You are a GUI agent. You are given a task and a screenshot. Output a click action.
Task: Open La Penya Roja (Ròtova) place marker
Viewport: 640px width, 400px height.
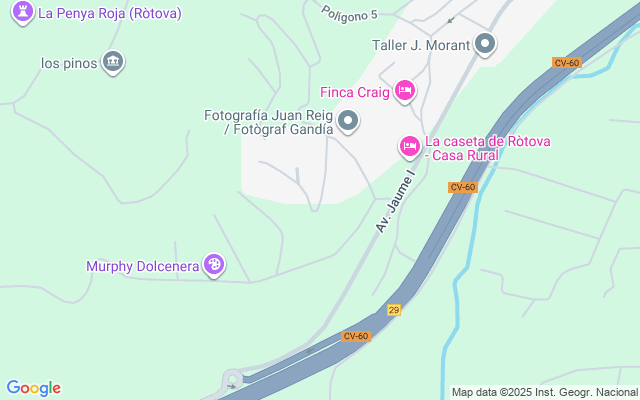click(x=21, y=13)
